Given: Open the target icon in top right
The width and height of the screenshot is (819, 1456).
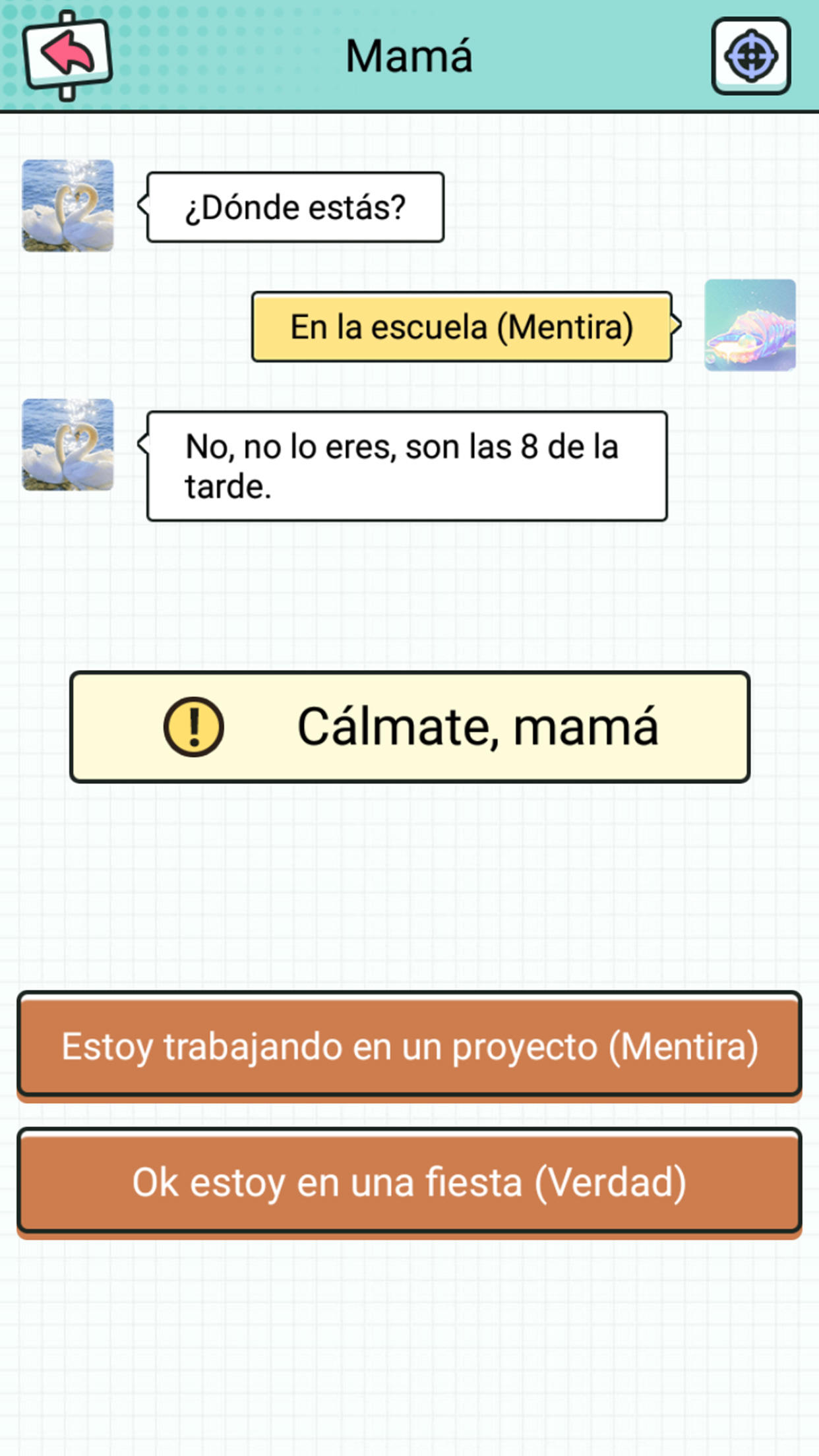Looking at the screenshot, I should (x=750, y=56).
